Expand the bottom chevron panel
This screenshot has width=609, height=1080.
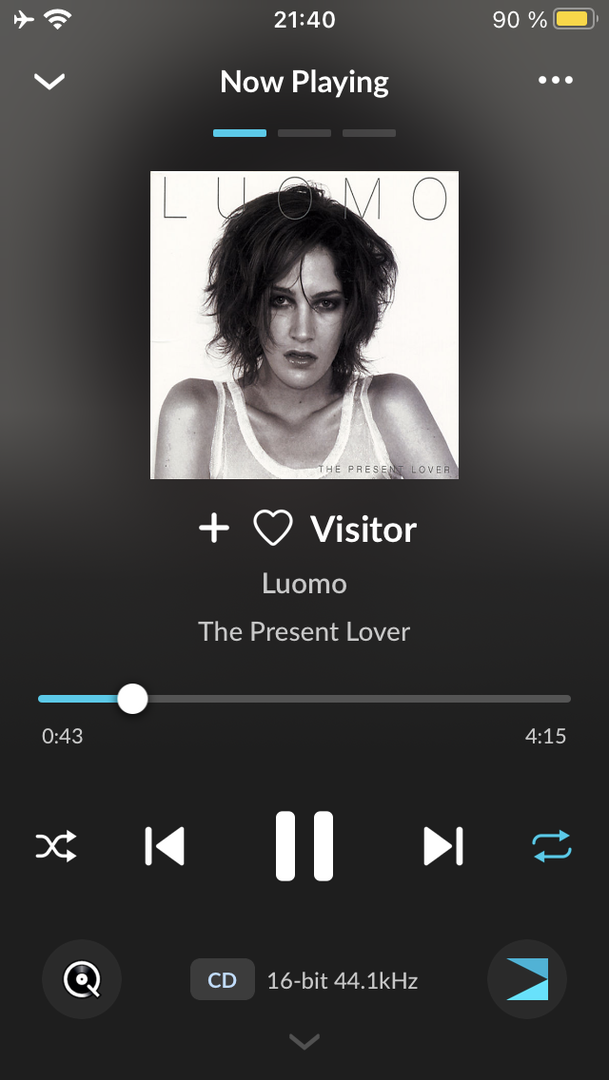(304, 1042)
